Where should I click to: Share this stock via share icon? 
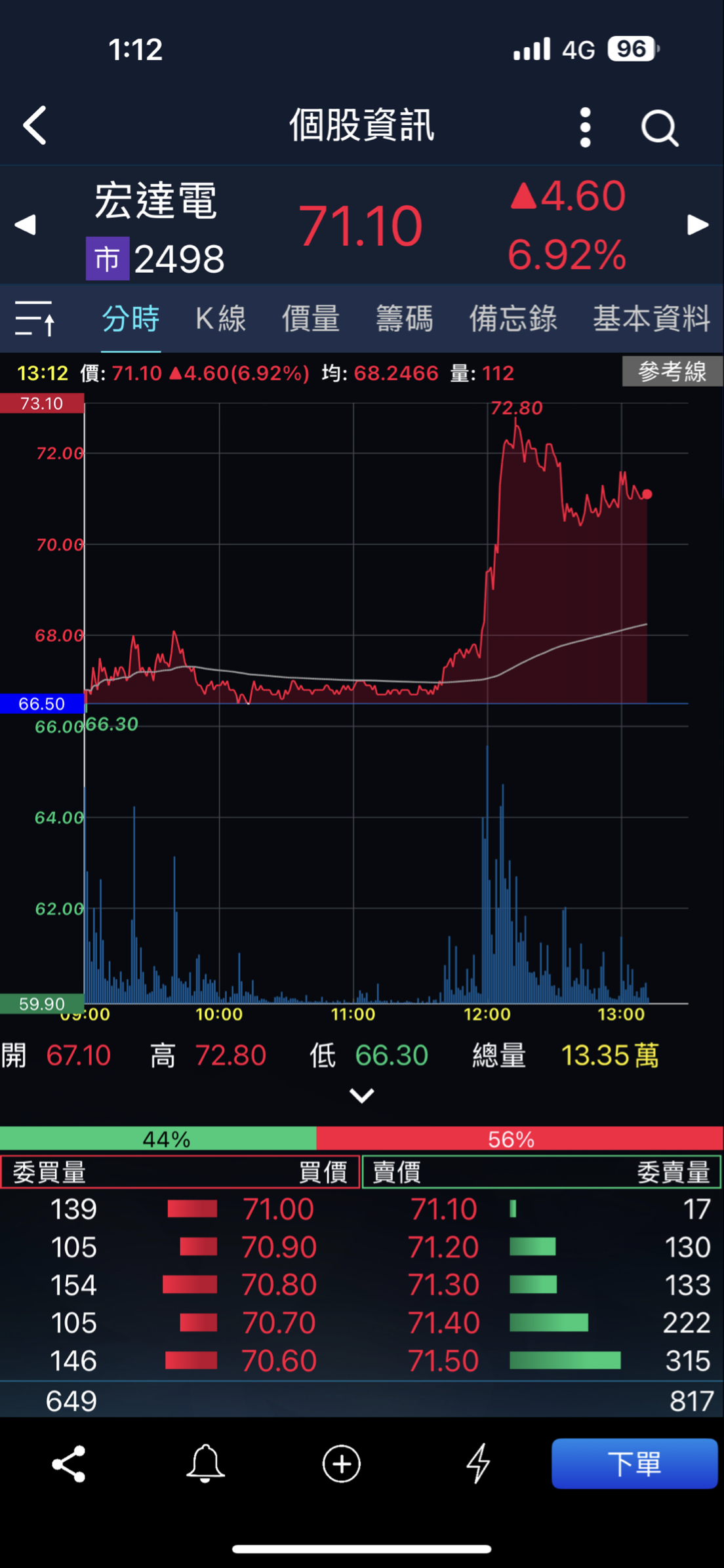pos(69,1464)
